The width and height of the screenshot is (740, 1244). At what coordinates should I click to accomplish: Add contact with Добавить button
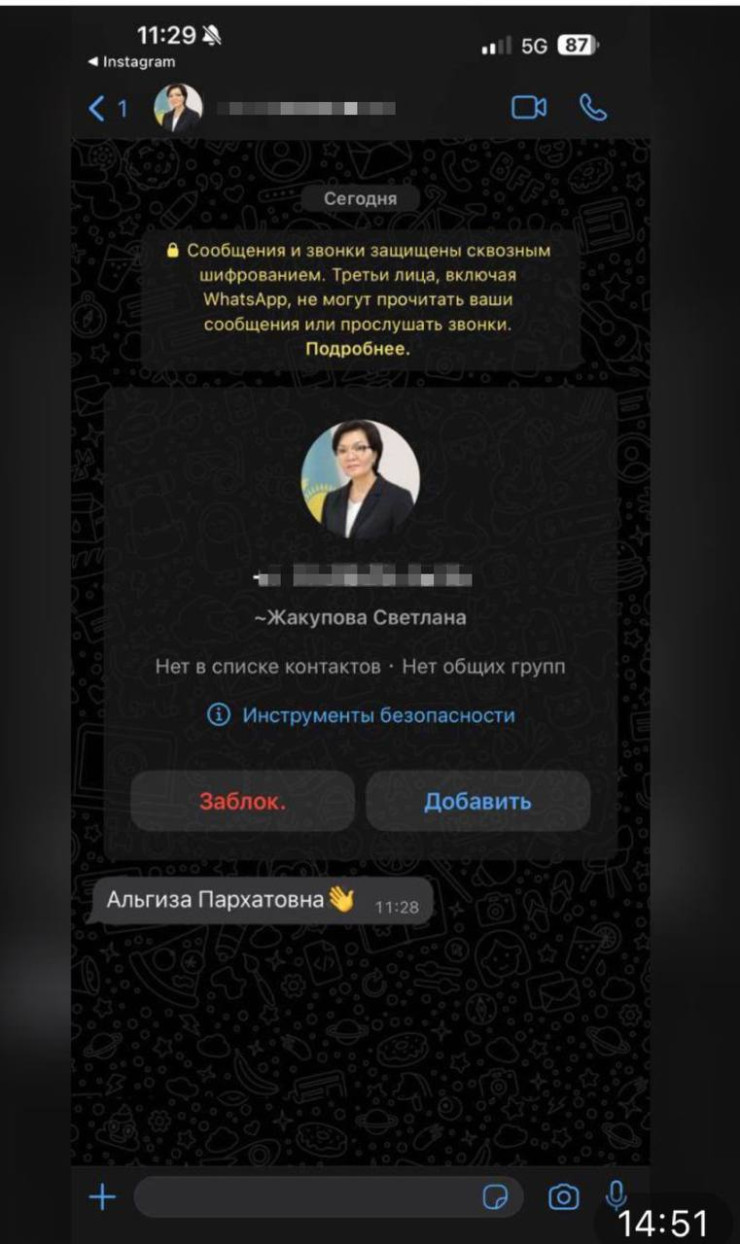pyautogui.click(x=477, y=801)
